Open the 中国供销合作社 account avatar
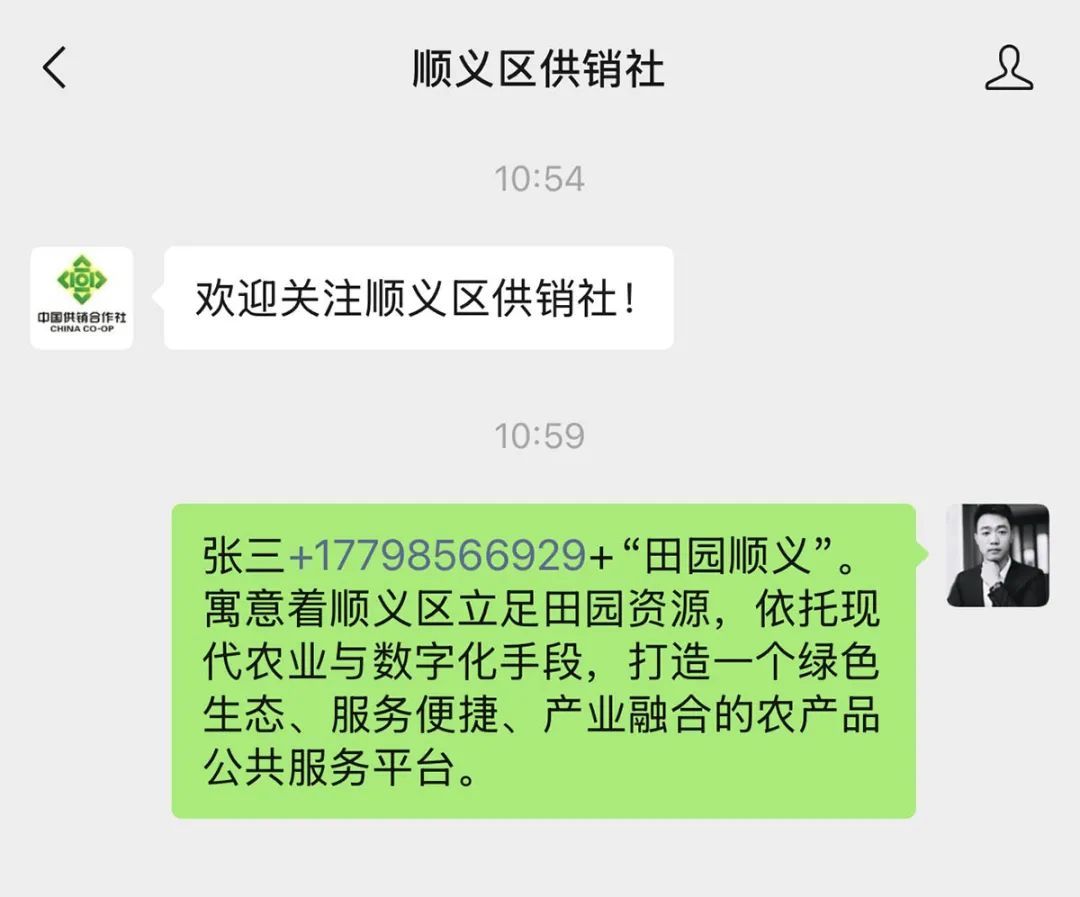Image resolution: width=1080 pixels, height=897 pixels. [82, 298]
